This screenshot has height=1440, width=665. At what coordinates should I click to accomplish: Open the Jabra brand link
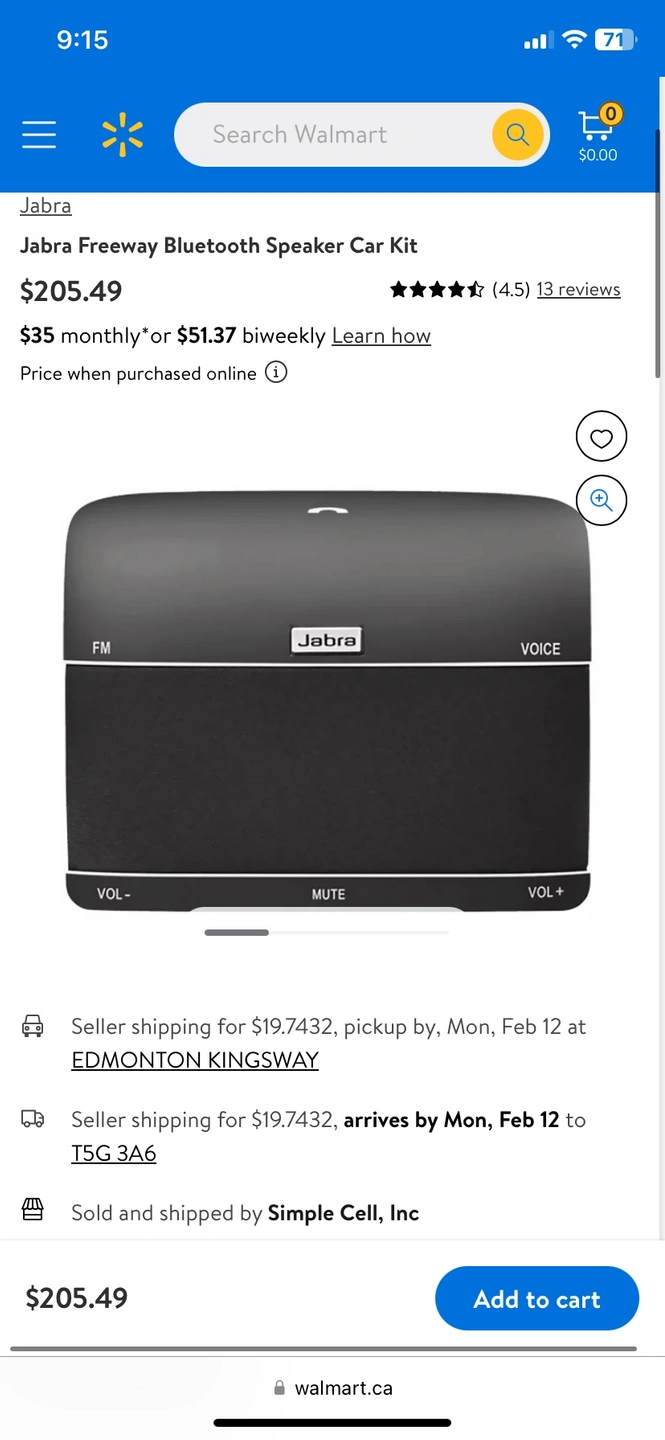coord(45,206)
